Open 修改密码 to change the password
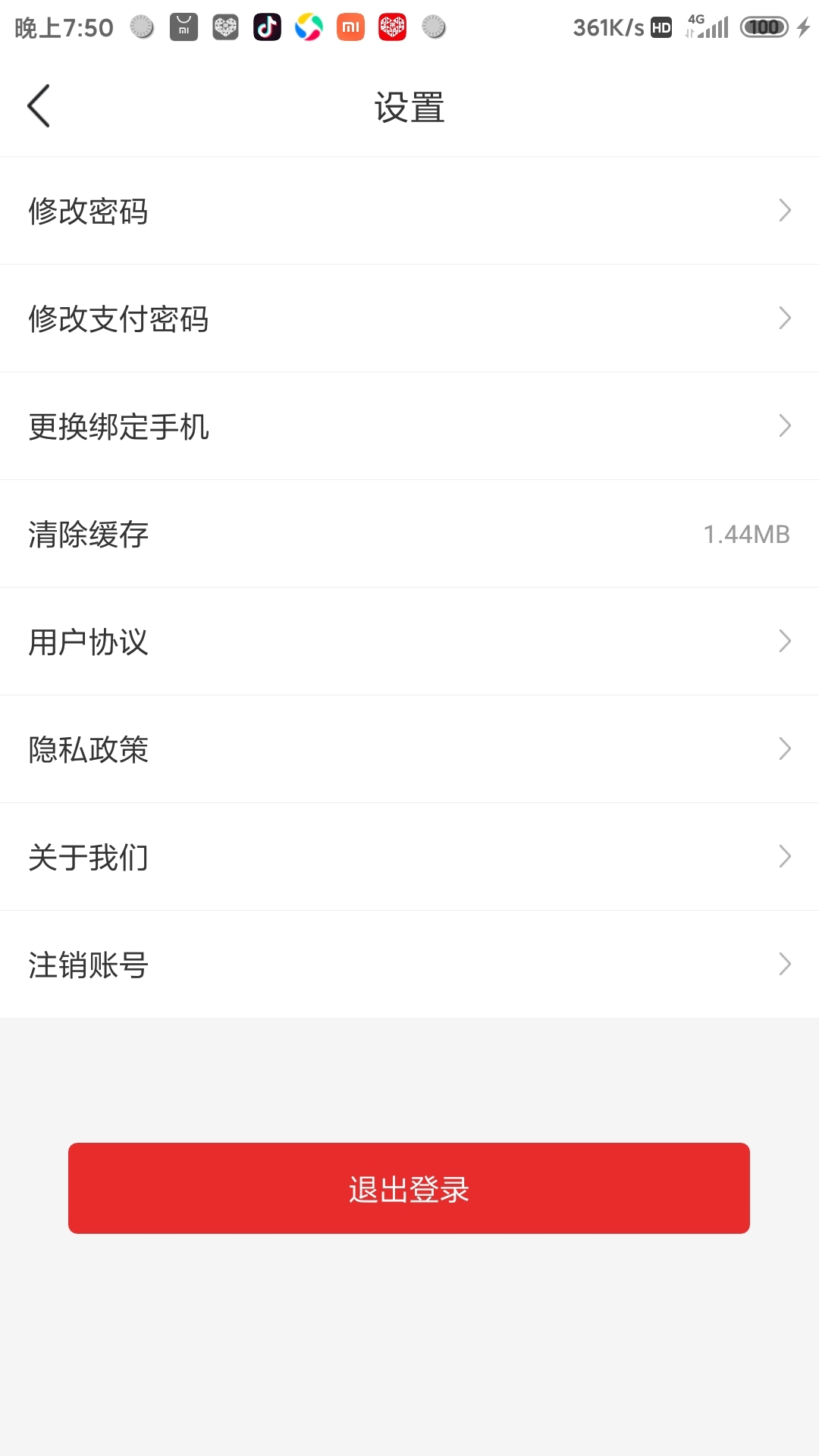The width and height of the screenshot is (819, 1456). tap(409, 211)
